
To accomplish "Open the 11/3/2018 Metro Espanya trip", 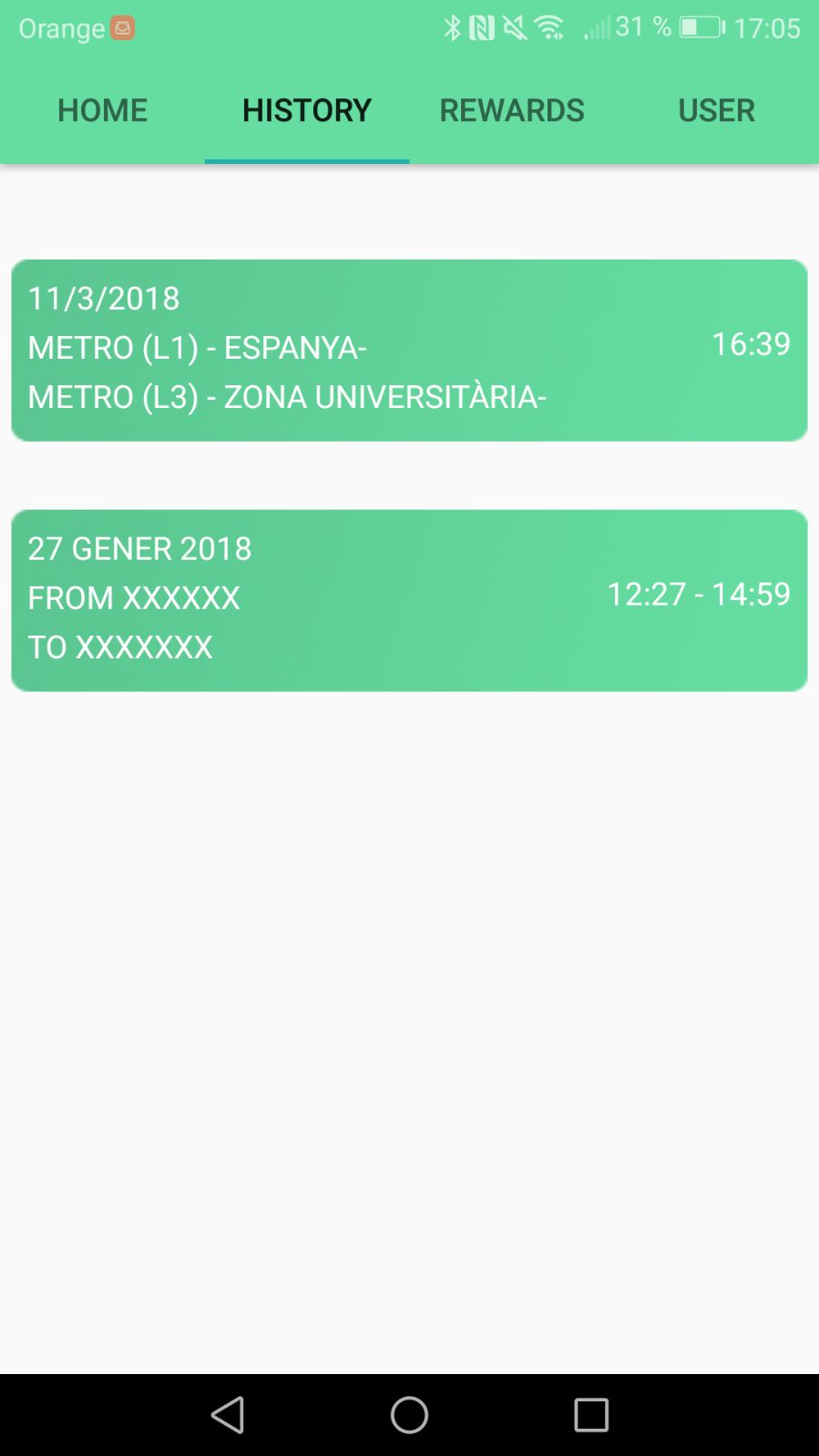I will (x=409, y=350).
